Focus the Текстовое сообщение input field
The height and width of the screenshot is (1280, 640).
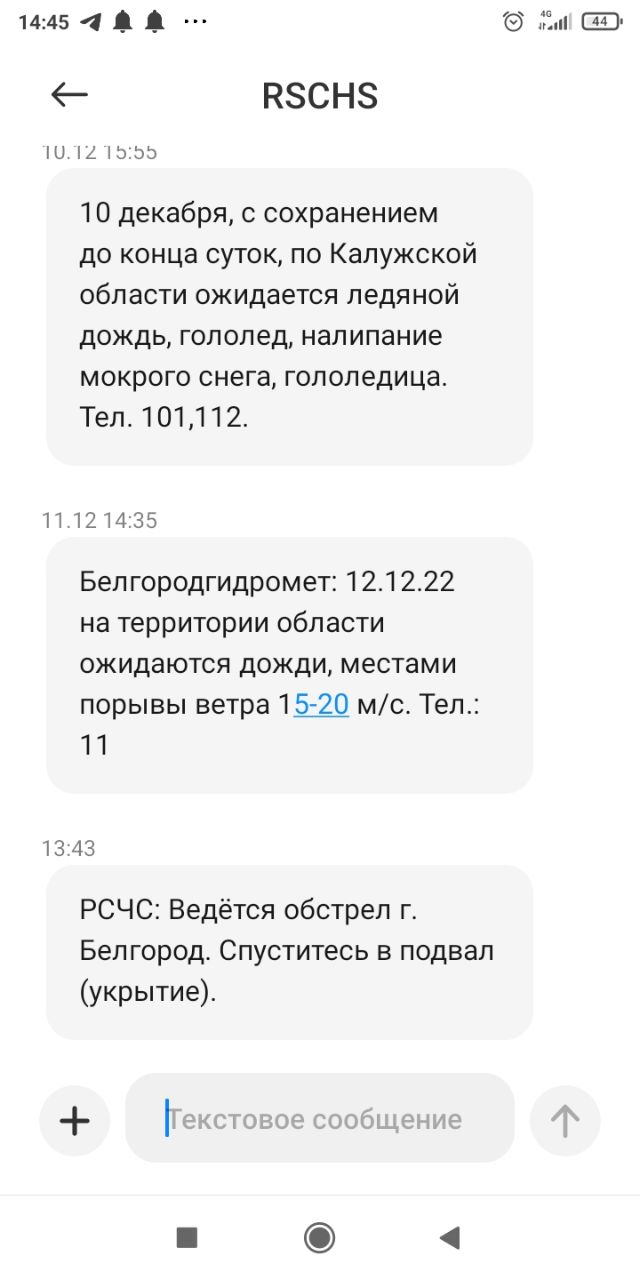click(320, 1119)
